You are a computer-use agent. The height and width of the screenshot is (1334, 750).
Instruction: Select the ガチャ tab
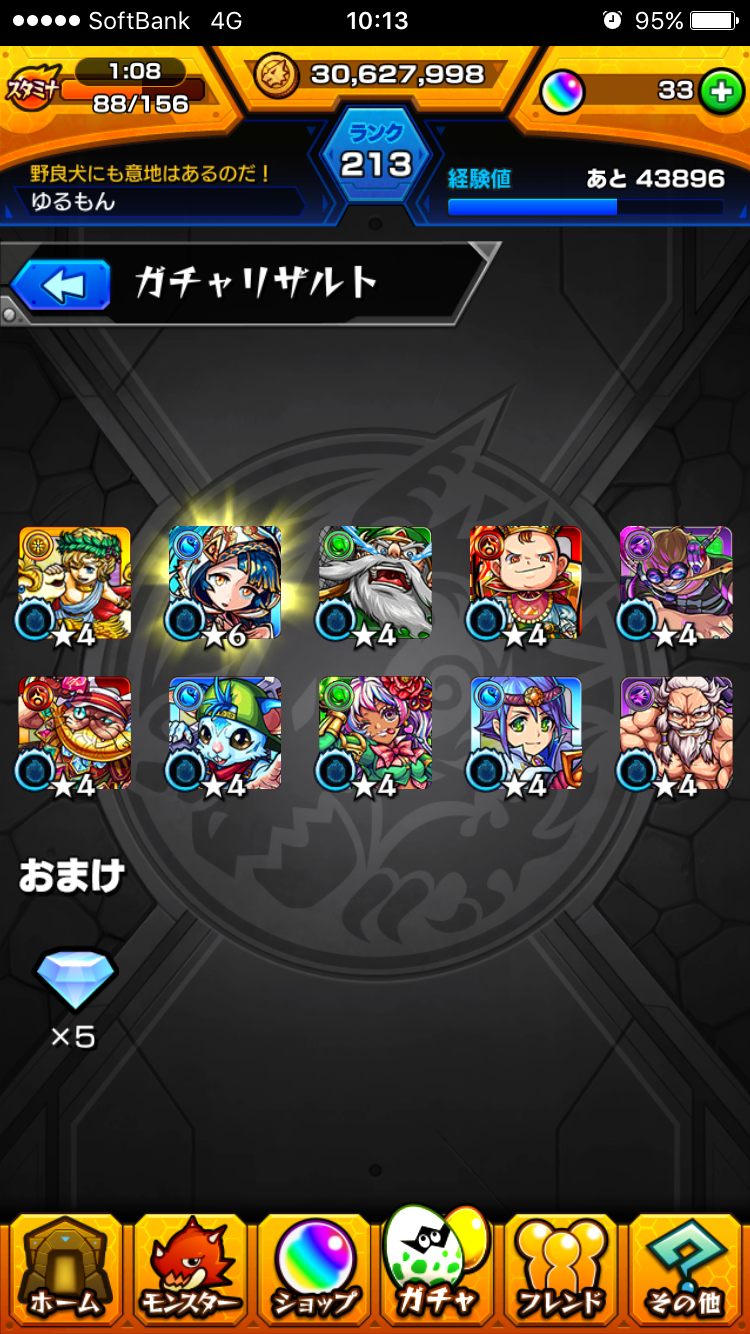(437, 1266)
